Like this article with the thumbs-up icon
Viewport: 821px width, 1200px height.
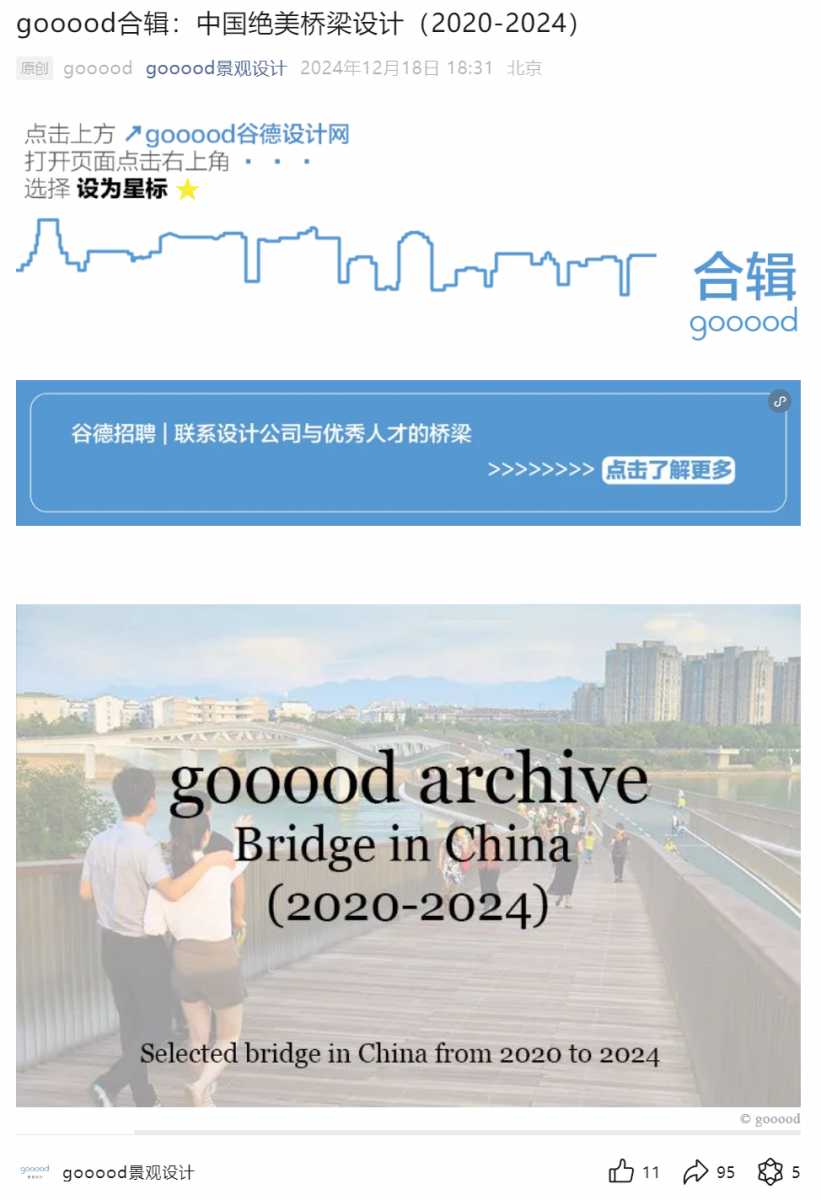(x=622, y=1171)
